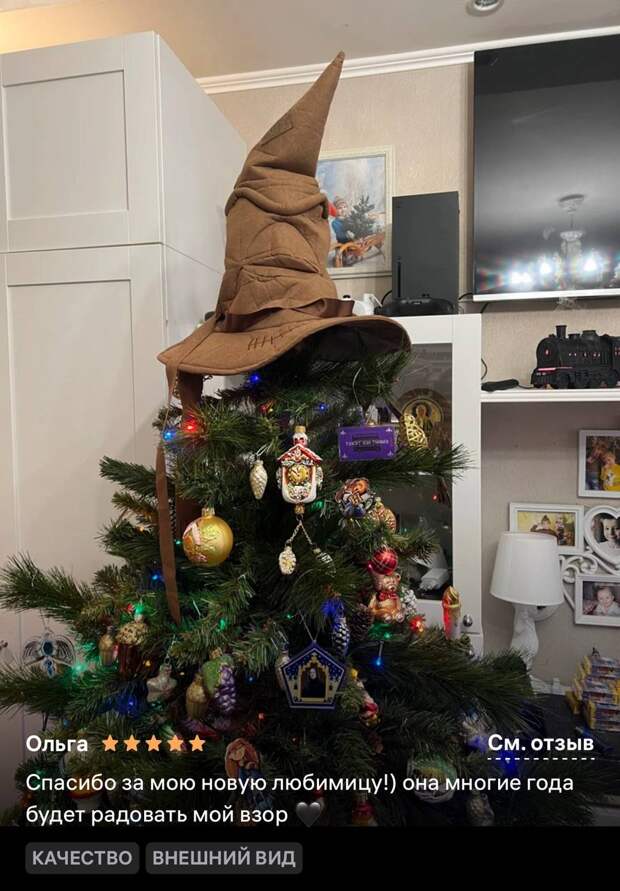Open the full review via См. отзыв
This screenshot has width=620, height=891.
coord(540,743)
